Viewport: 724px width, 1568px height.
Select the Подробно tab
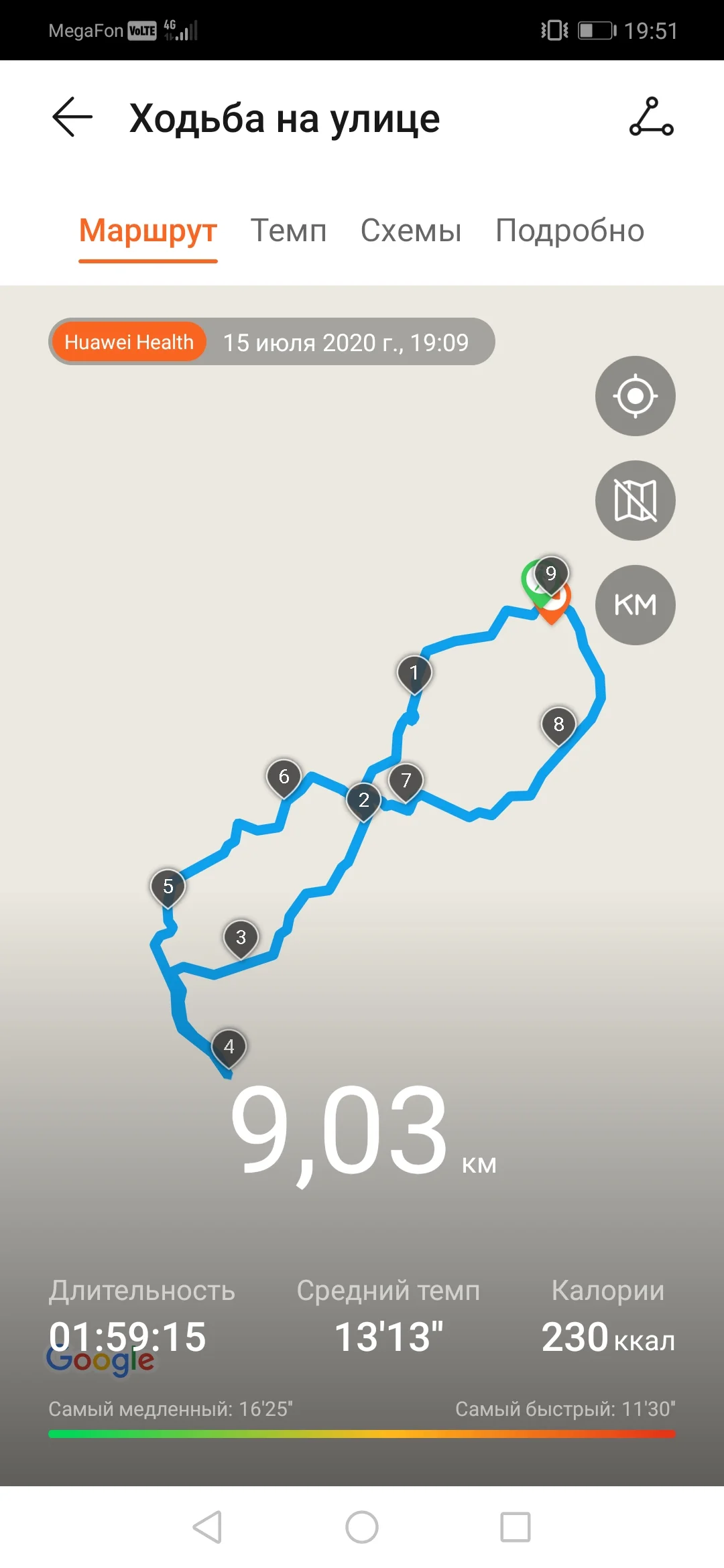pyautogui.click(x=570, y=231)
